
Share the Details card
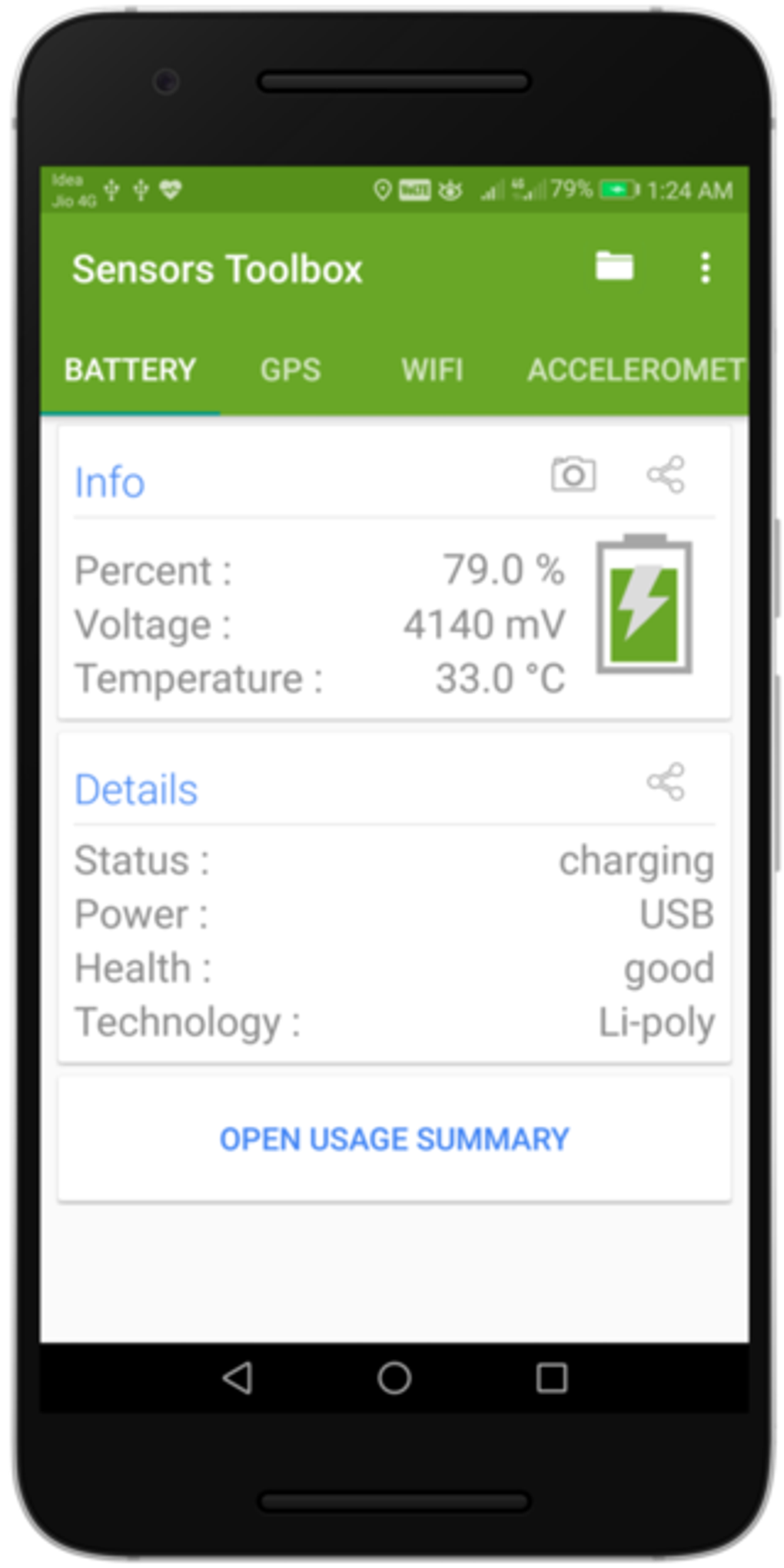pos(666,782)
